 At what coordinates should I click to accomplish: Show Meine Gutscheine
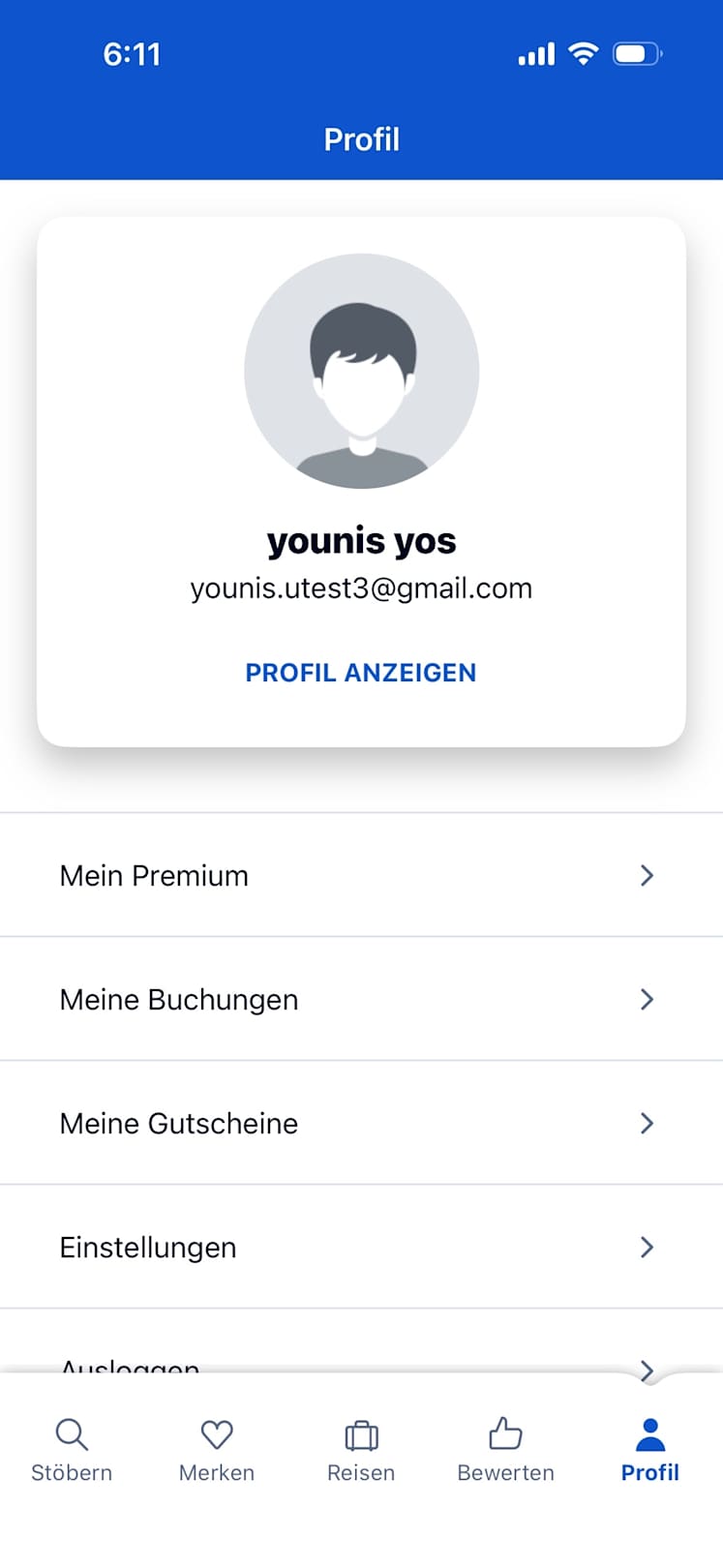pyautogui.click(x=361, y=1123)
